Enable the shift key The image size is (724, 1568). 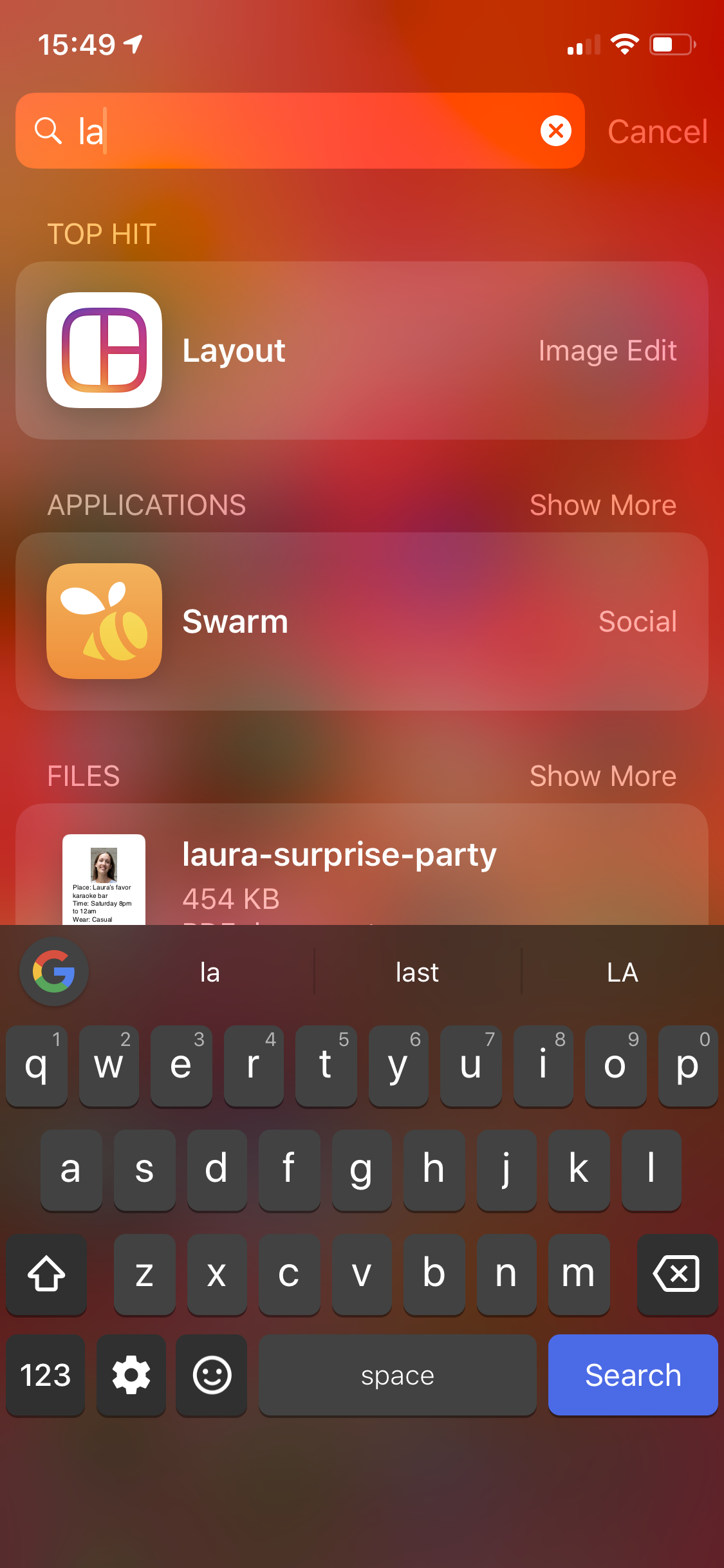(x=46, y=1273)
